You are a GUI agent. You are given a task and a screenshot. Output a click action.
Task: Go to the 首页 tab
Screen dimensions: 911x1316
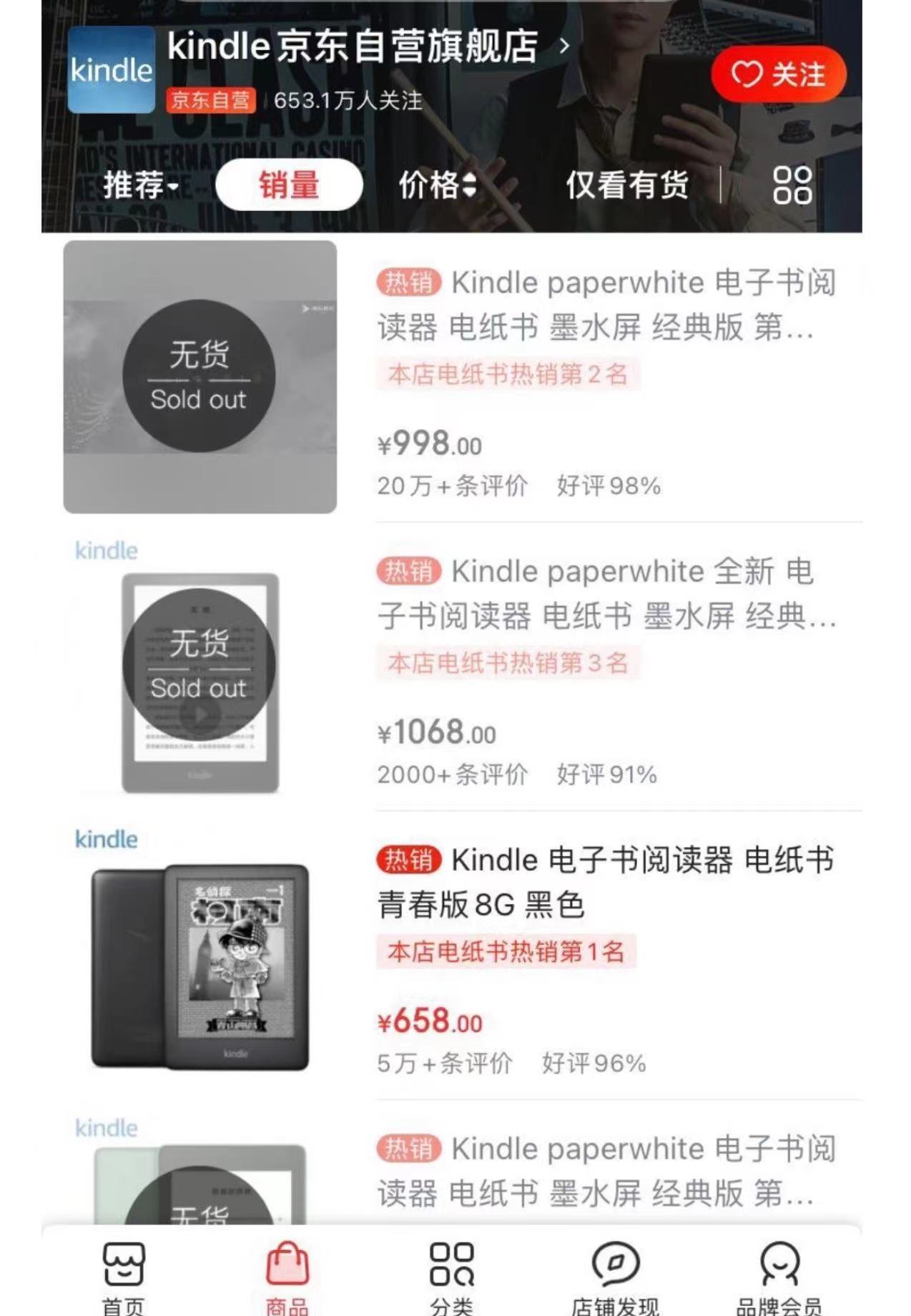(x=124, y=1277)
